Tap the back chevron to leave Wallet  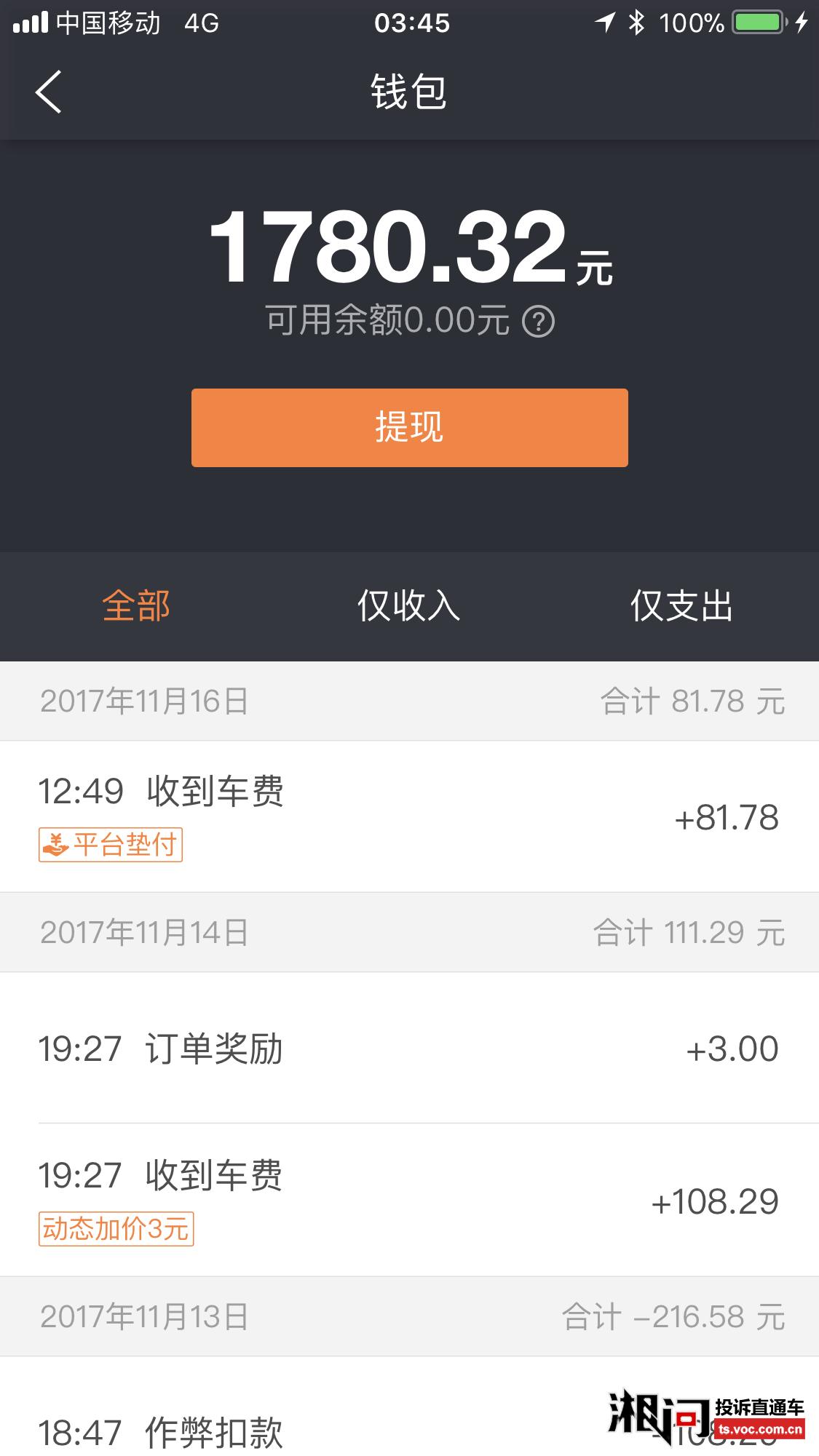pos(49,93)
